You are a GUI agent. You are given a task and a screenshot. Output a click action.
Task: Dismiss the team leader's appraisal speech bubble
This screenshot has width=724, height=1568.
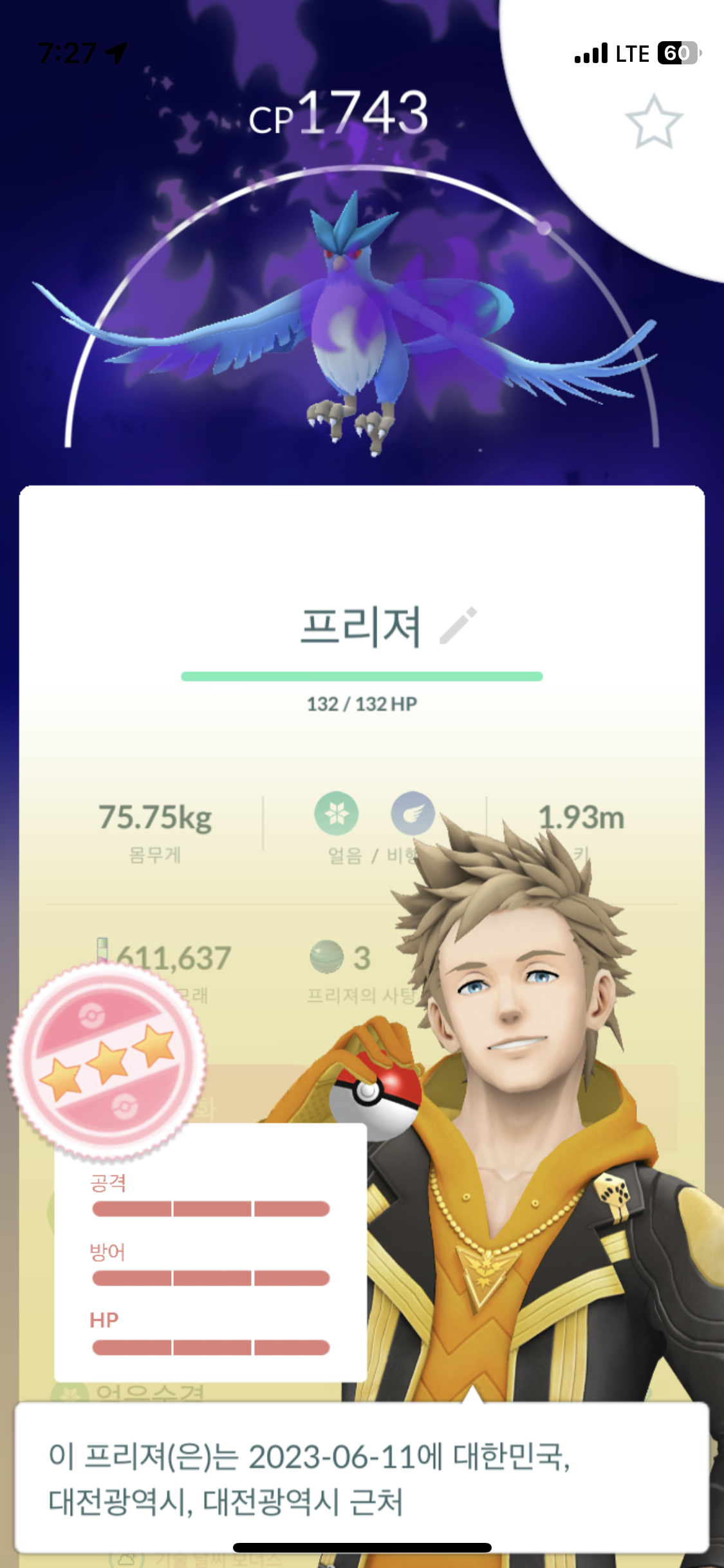pyautogui.click(x=360, y=1478)
